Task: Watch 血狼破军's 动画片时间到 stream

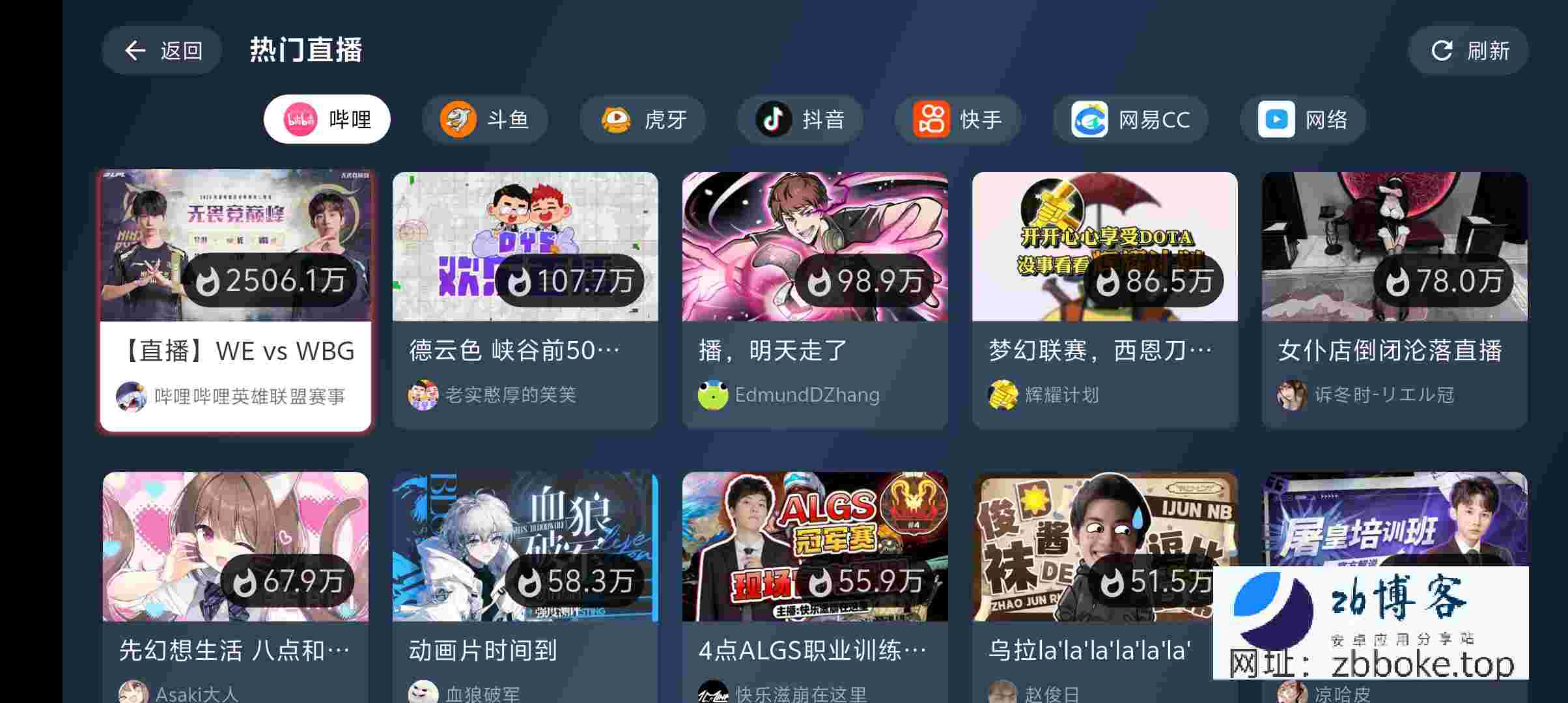Action: (525, 586)
